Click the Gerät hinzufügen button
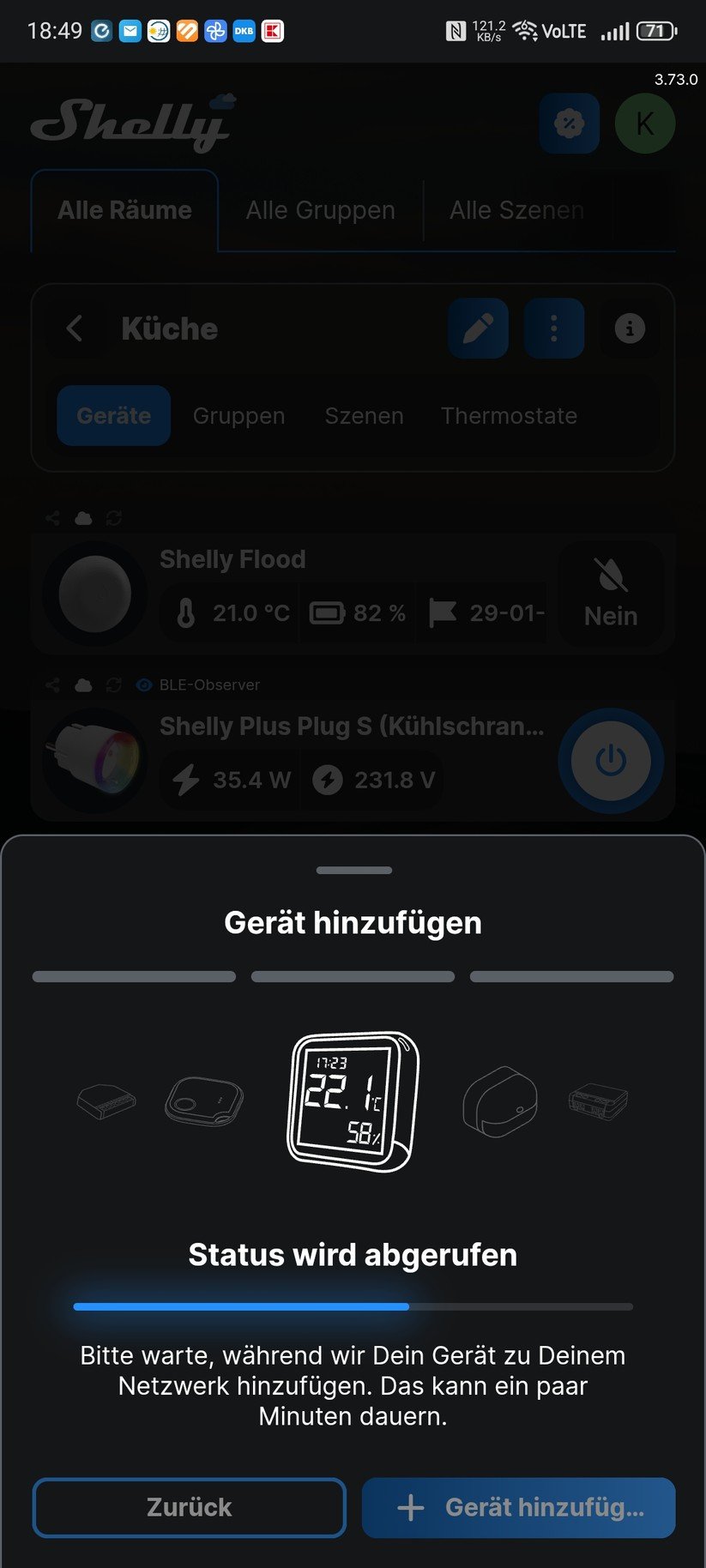Image resolution: width=706 pixels, height=1568 pixels. [518, 1507]
